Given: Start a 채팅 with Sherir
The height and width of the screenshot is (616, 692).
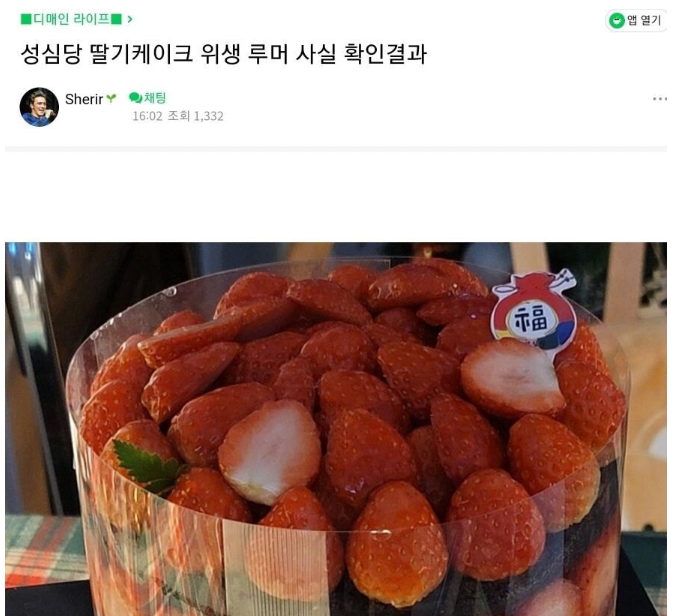Looking at the screenshot, I should pos(148,98).
